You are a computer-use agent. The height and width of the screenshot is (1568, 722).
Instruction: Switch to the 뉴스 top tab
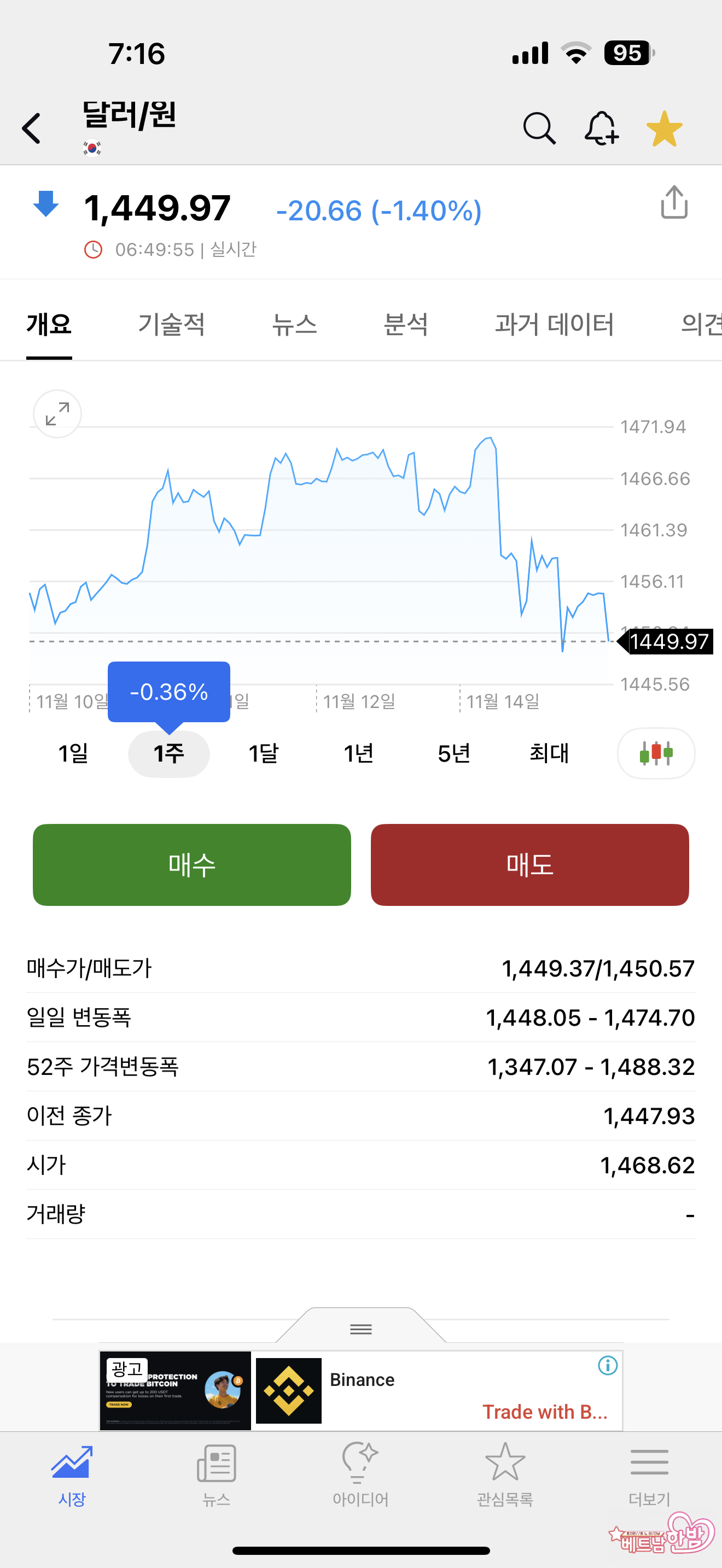[x=294, y=324]
